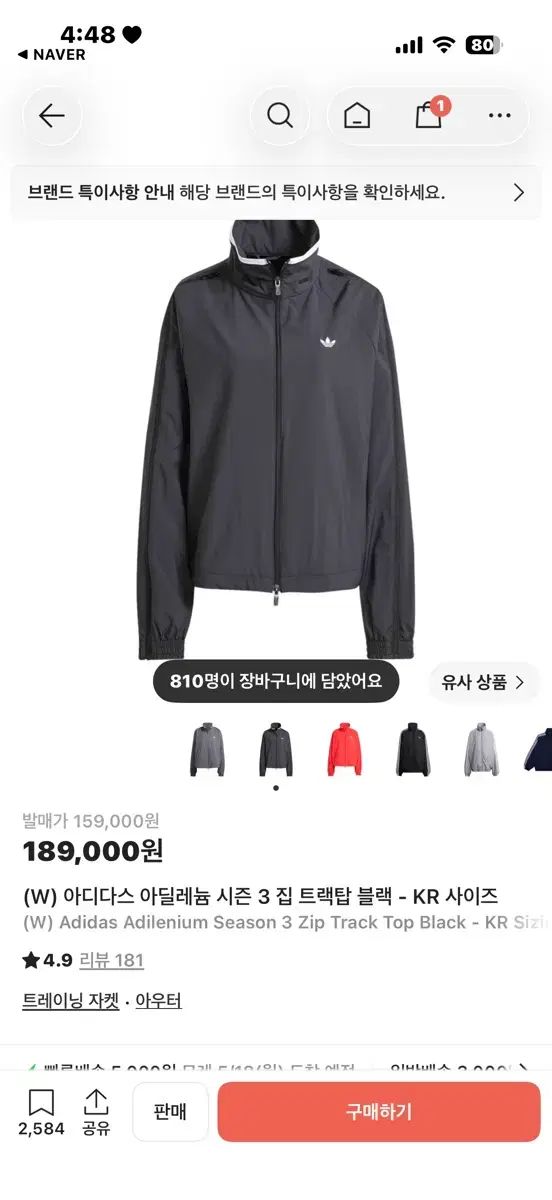Select the gray jacket color thumbnail
The image size is (552, 1200).
pos(207,749)
